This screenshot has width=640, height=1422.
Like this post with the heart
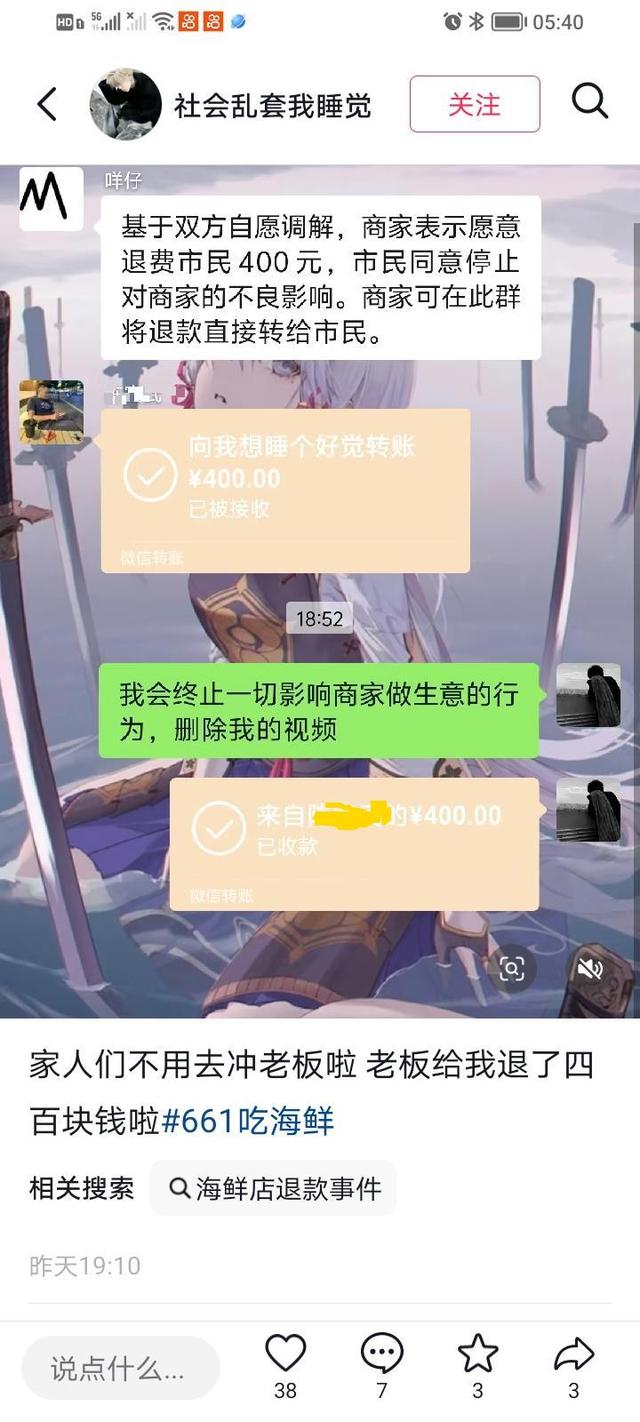(x=285, y=1355)
